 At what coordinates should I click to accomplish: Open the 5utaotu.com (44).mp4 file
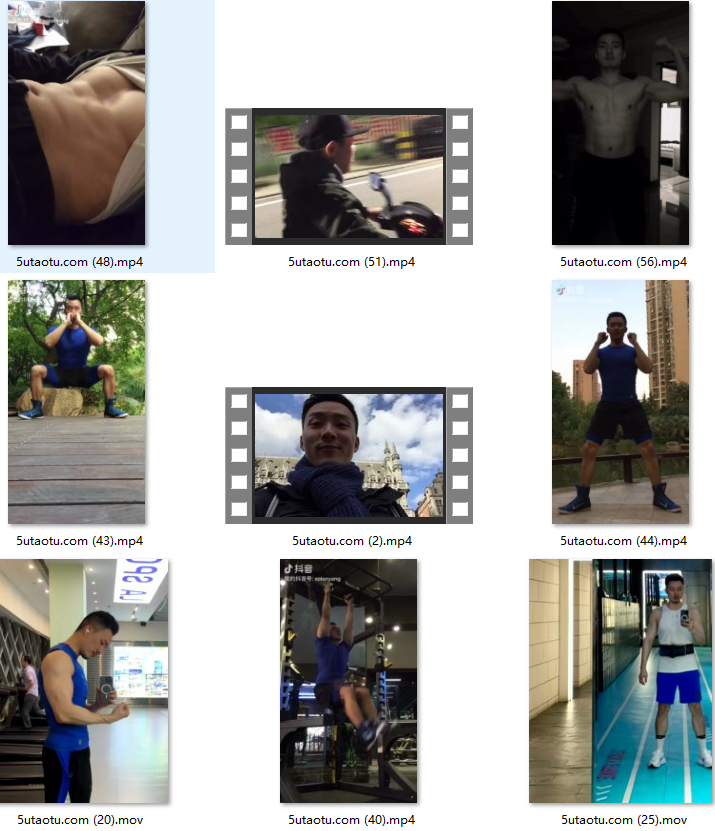620,402
